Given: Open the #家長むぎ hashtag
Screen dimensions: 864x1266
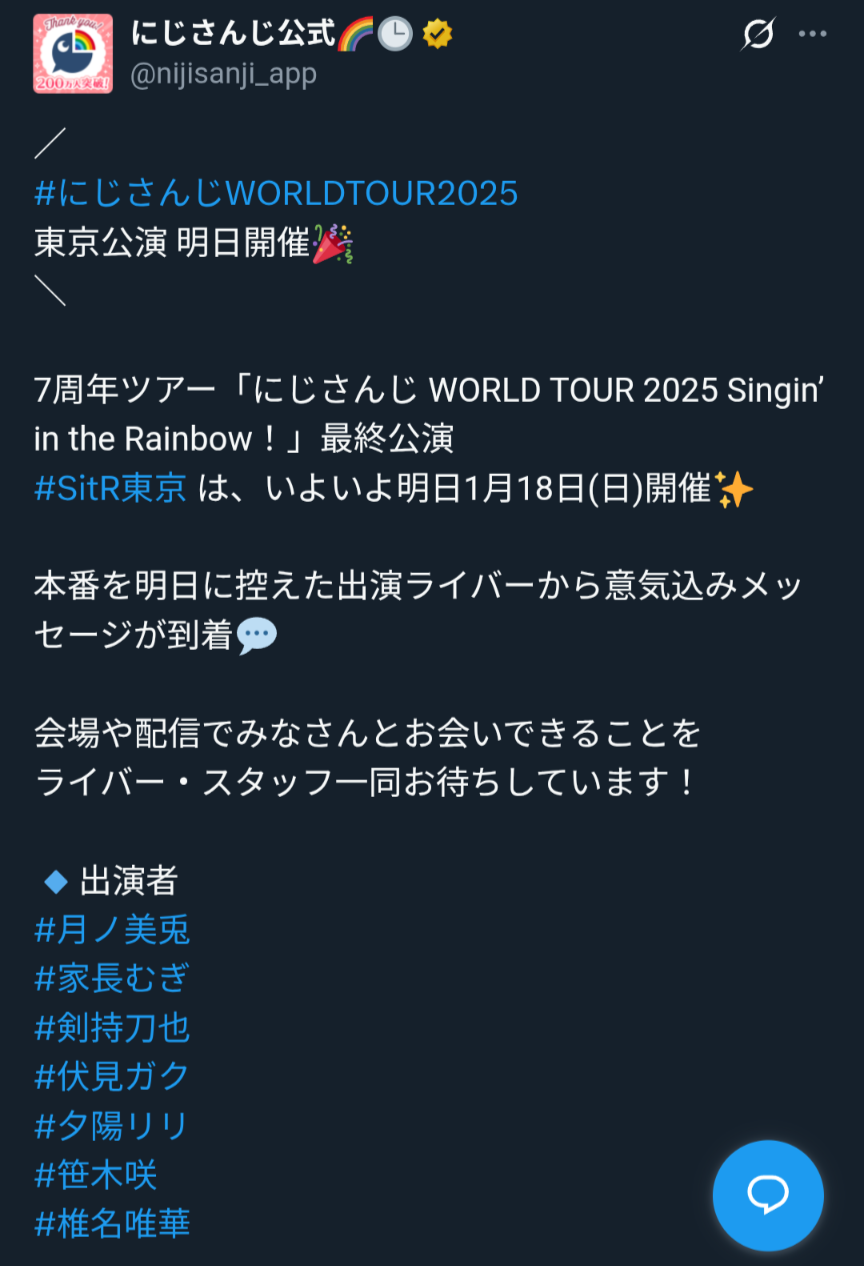Looking at the screenshot, I should pos(112,978).
